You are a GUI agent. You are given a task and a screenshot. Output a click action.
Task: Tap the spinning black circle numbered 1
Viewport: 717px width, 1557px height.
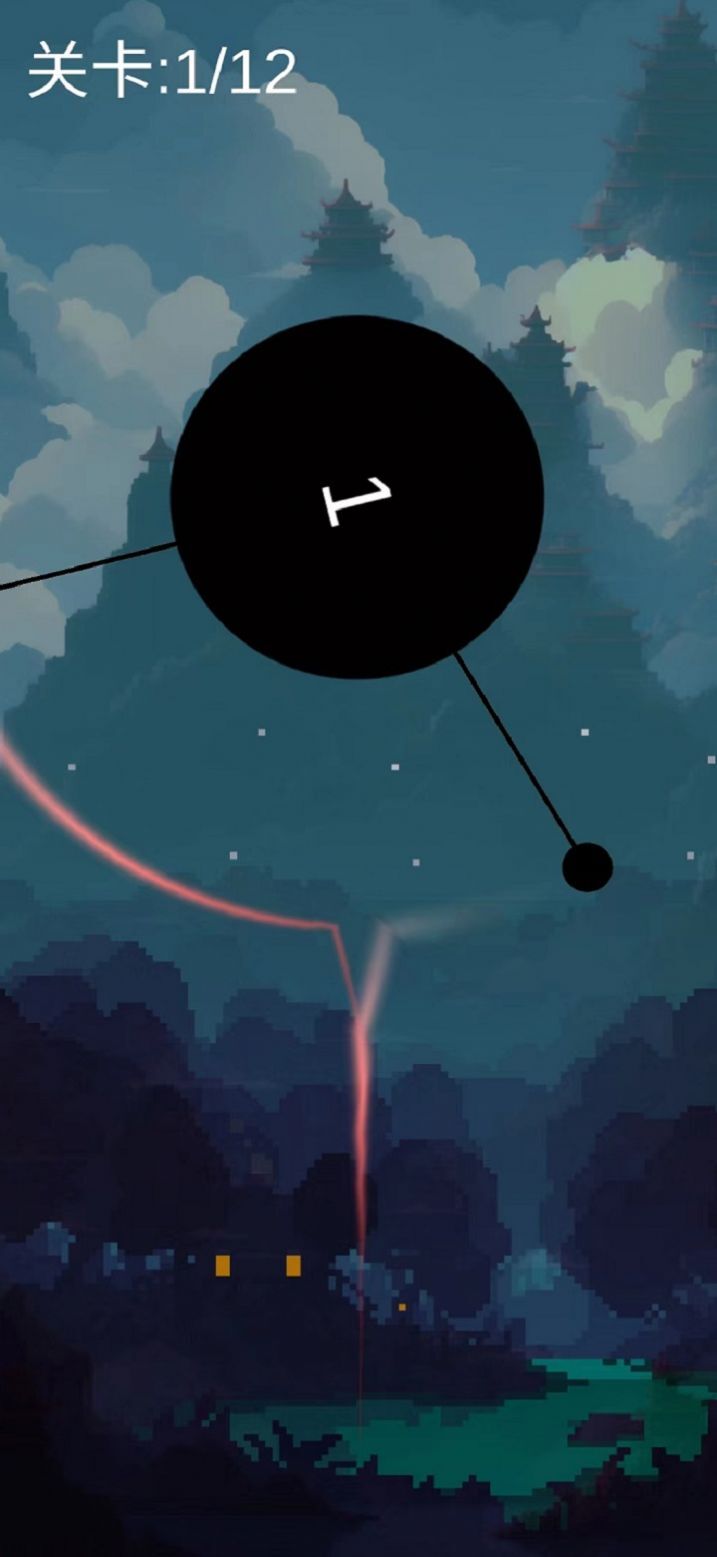tap(357, 497)
